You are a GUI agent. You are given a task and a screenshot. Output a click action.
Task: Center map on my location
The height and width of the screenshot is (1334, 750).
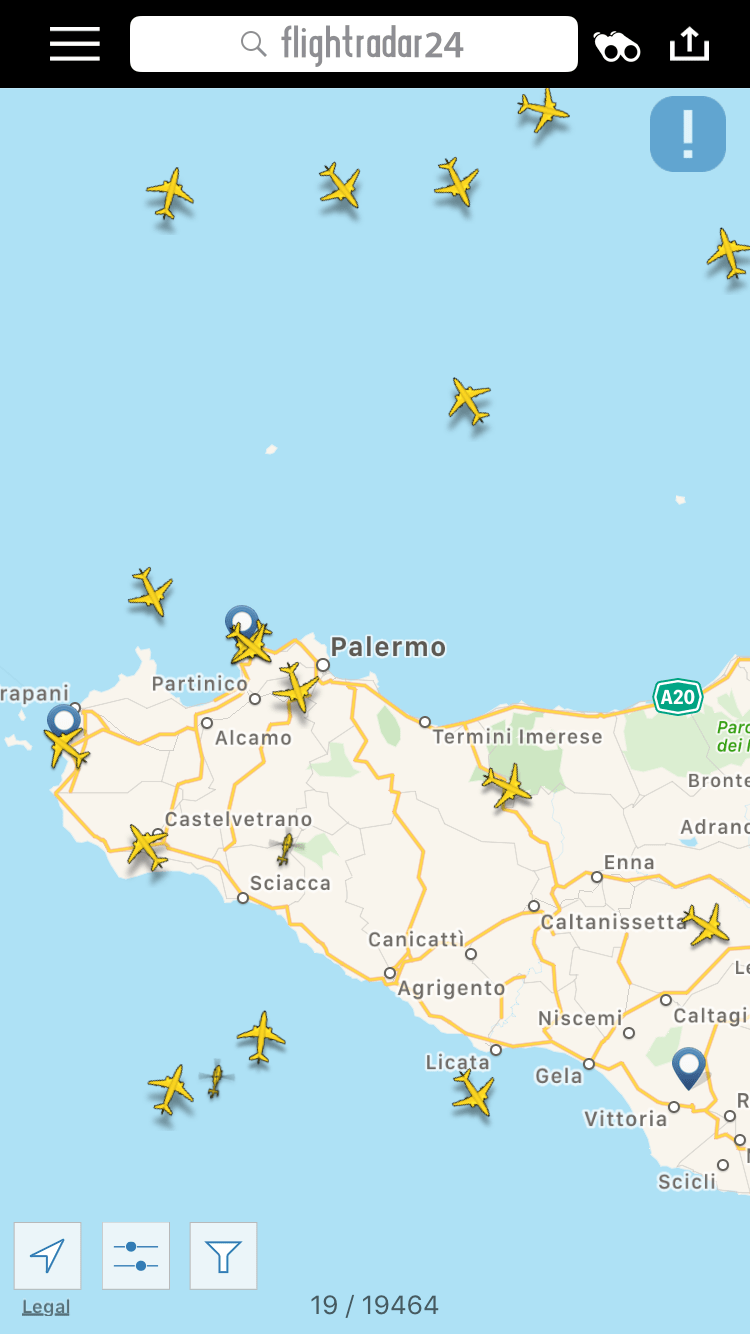pyautogui.click(x=48, y=1255)
